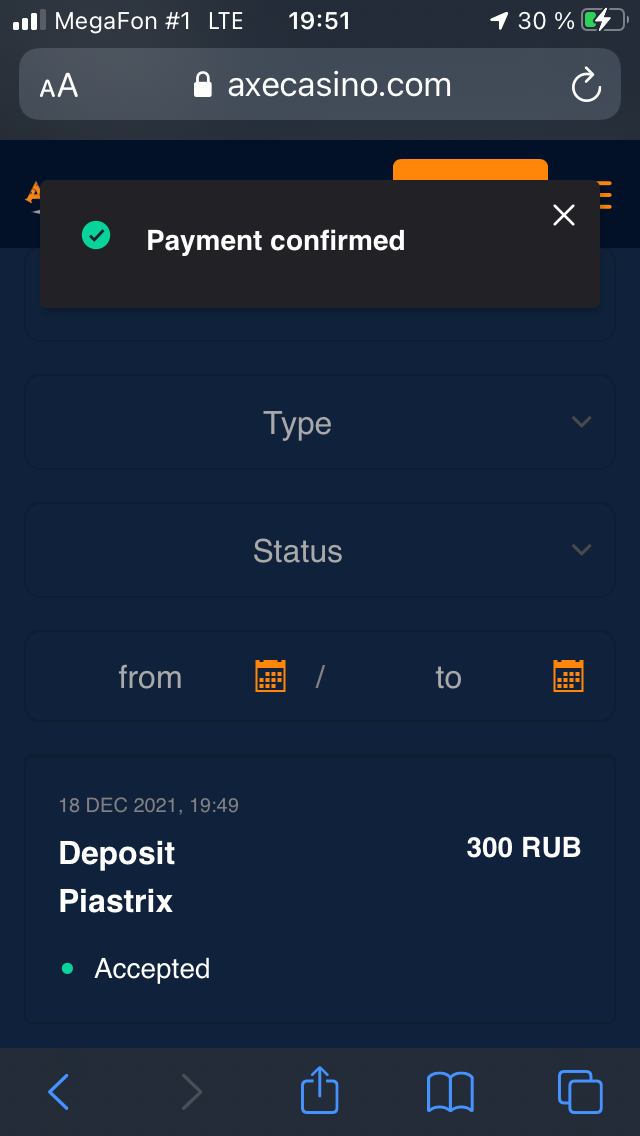Open the aA reader text options
This screenshot has height=1136, width=640.
point(59,86)
